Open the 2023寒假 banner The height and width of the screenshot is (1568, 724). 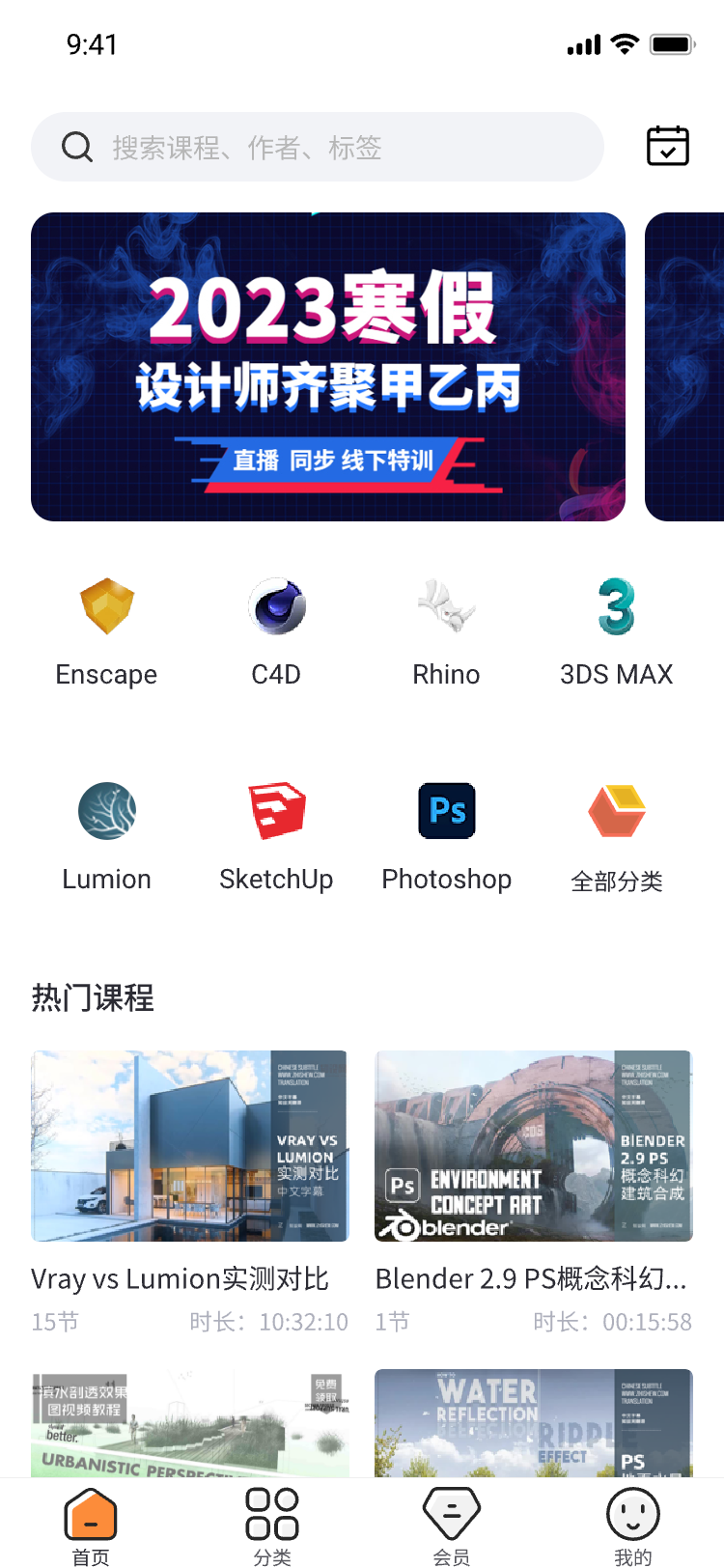[x=328, y=367]
